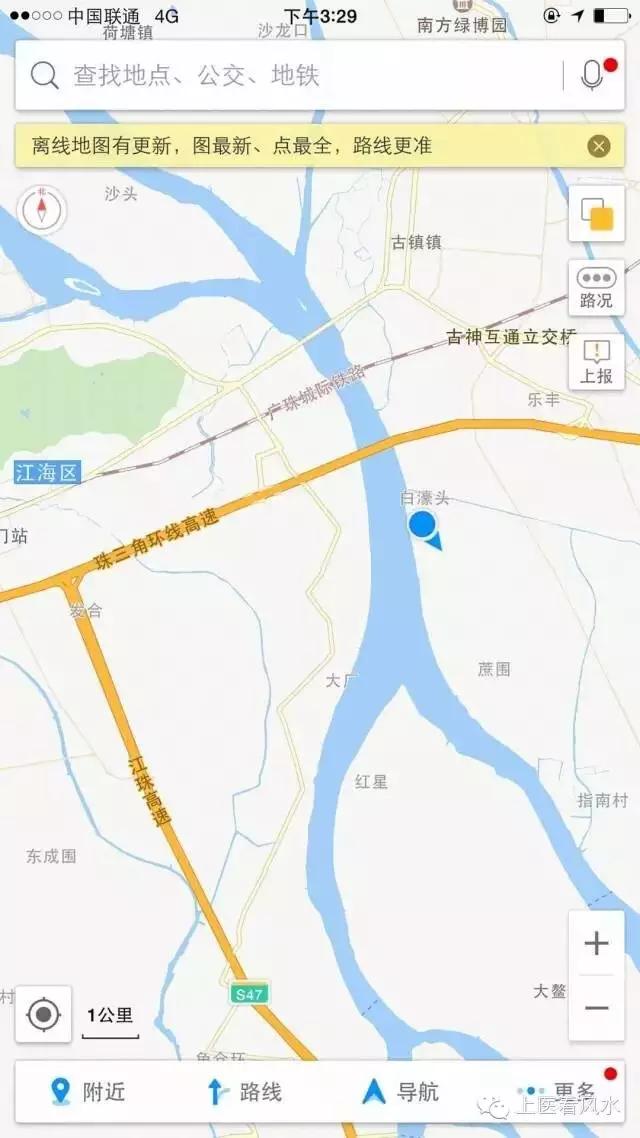Open 上报 to report an issue

[597, 362]
